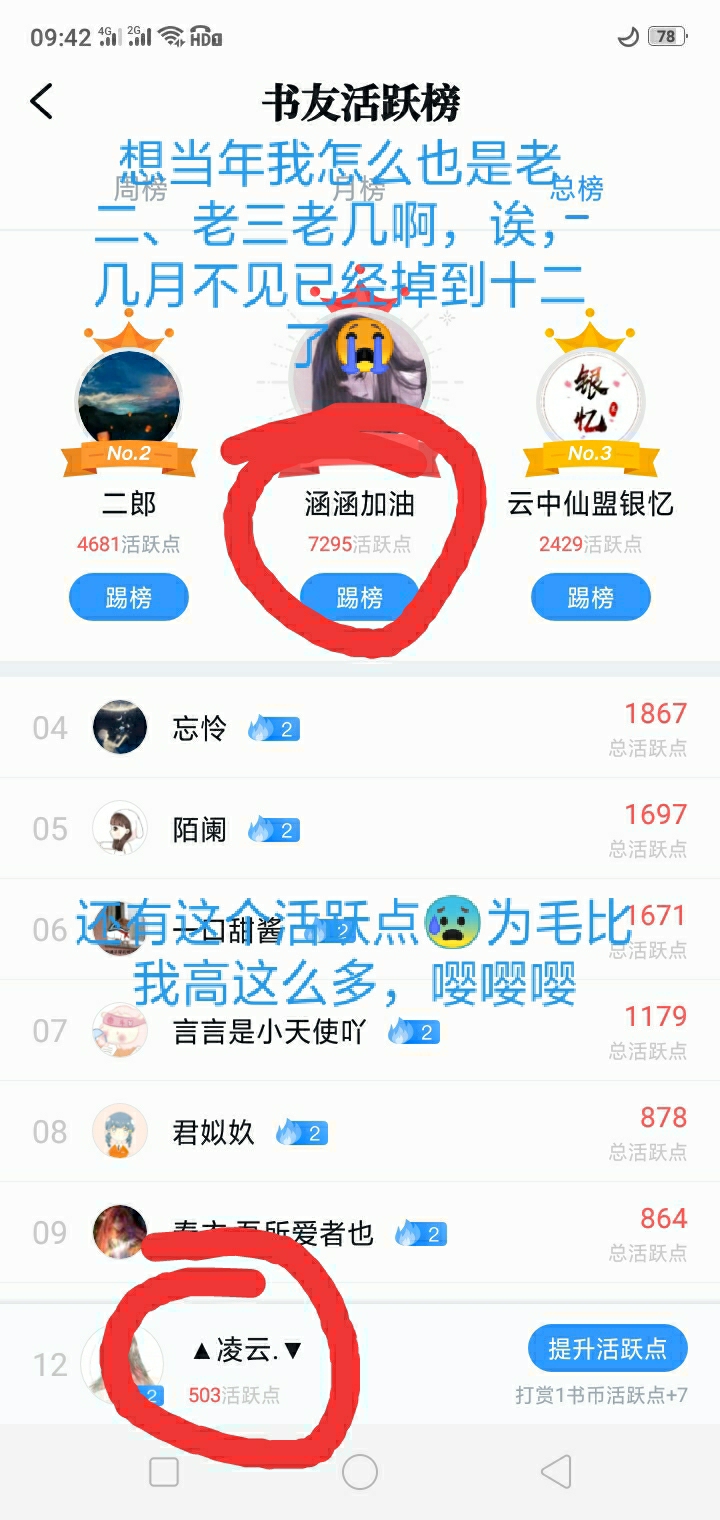Tap 踢榜 under 涵涵加油
This screenshot has width=720, height=1520.
pos(359,598)
